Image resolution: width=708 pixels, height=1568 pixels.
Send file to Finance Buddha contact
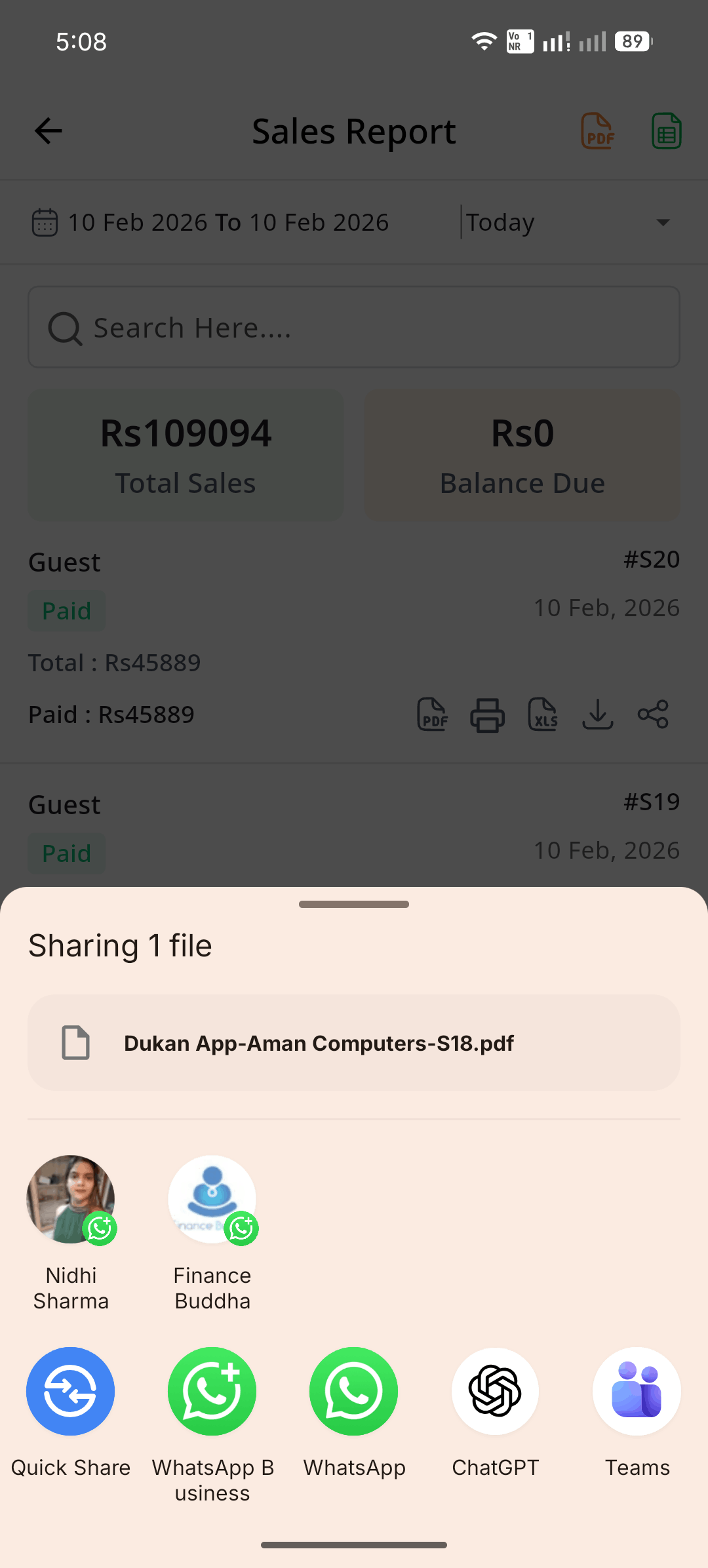coord(212,1200)
